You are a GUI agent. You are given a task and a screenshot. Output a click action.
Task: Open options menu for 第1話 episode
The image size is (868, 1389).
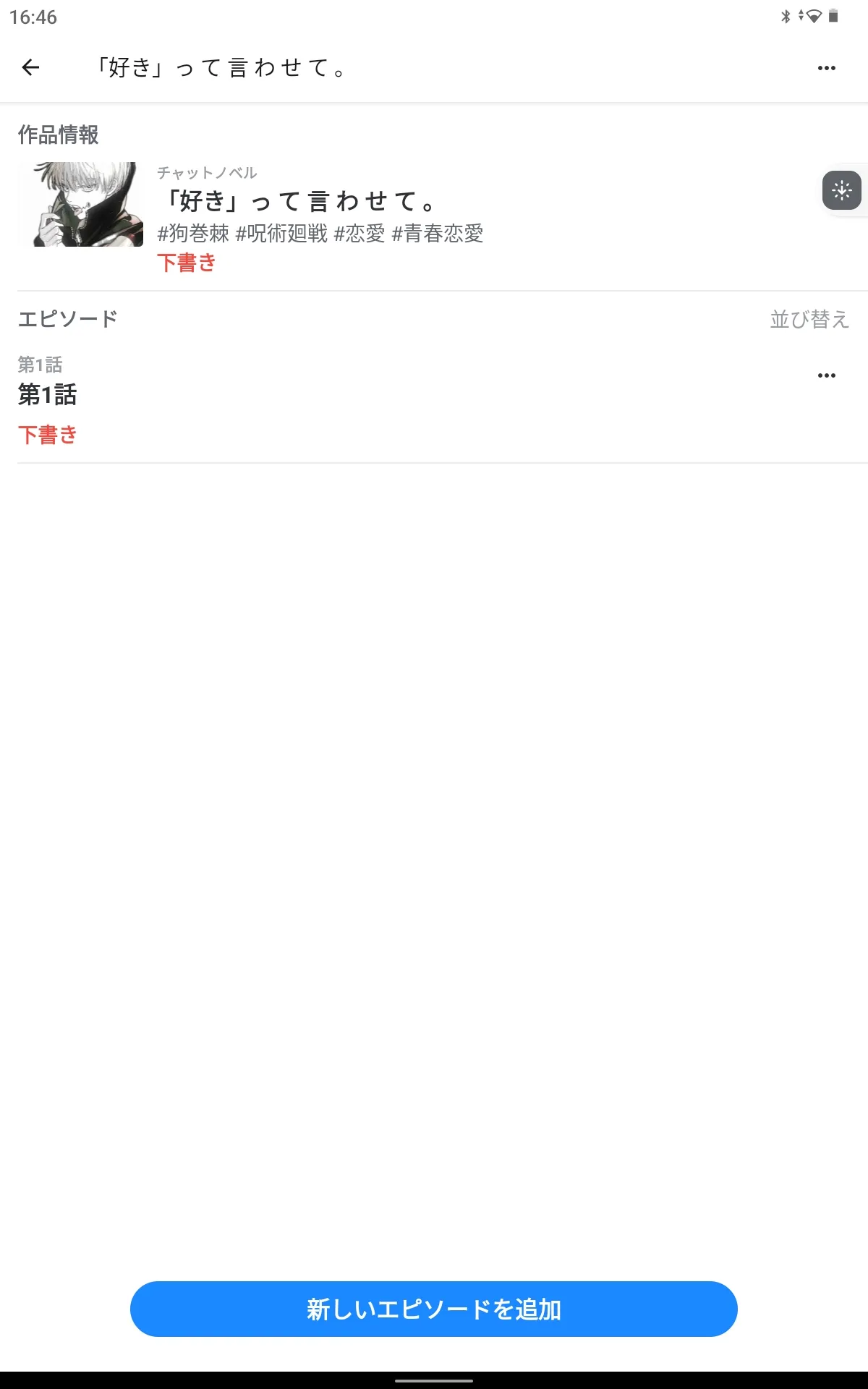pyautogui.click(x=826, y=375)
